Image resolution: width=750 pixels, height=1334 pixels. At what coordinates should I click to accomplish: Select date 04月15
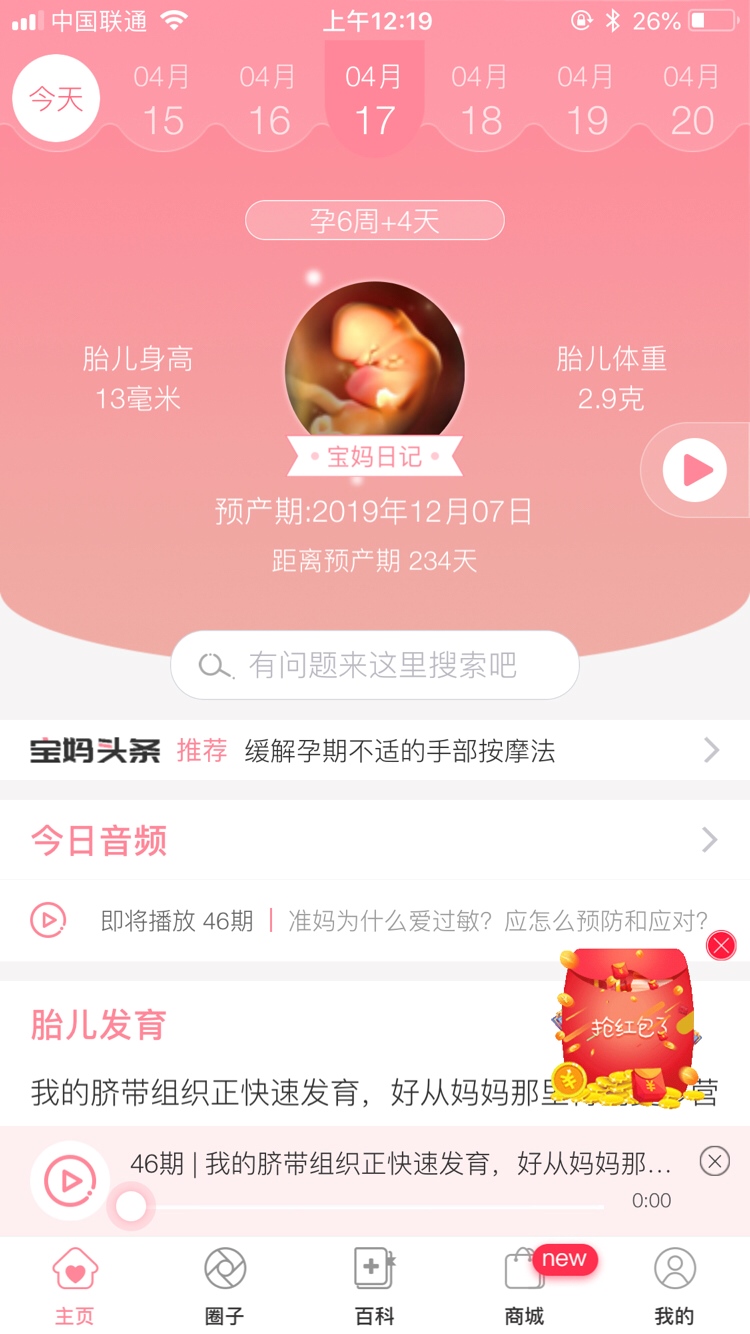(162, 101)
